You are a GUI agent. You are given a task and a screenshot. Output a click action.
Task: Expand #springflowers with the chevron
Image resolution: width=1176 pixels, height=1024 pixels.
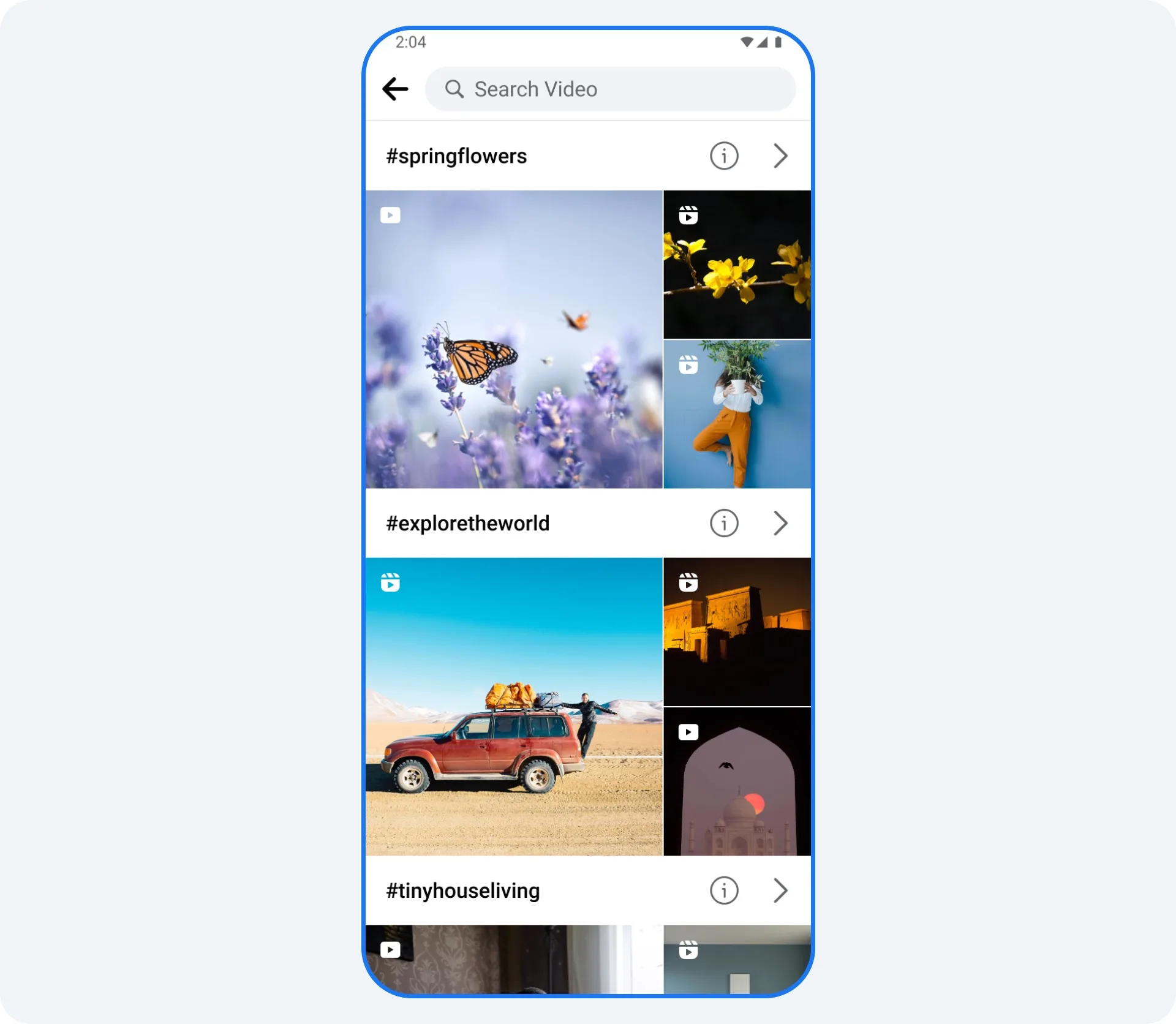[x=780, y=156]
